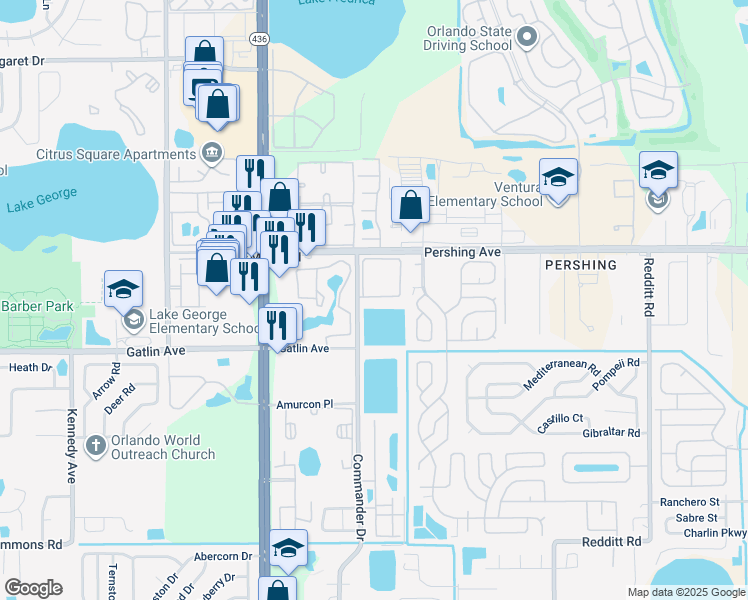Tap the school marker near Abercorn Dr
748x600 pixels.
[x=288, y=549]
